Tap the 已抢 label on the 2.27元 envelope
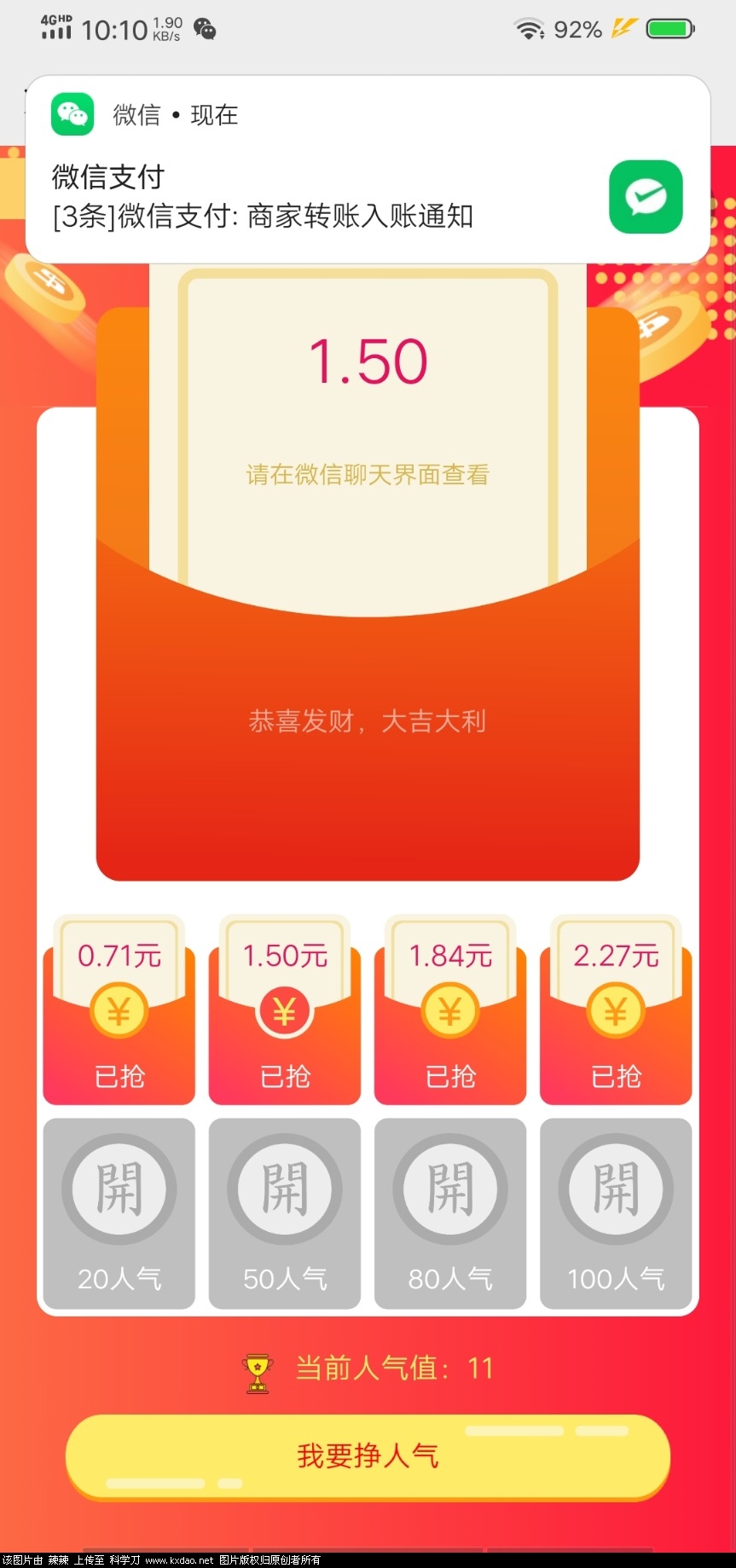This screenshot has height=1568, width=736. point(616,1076)
